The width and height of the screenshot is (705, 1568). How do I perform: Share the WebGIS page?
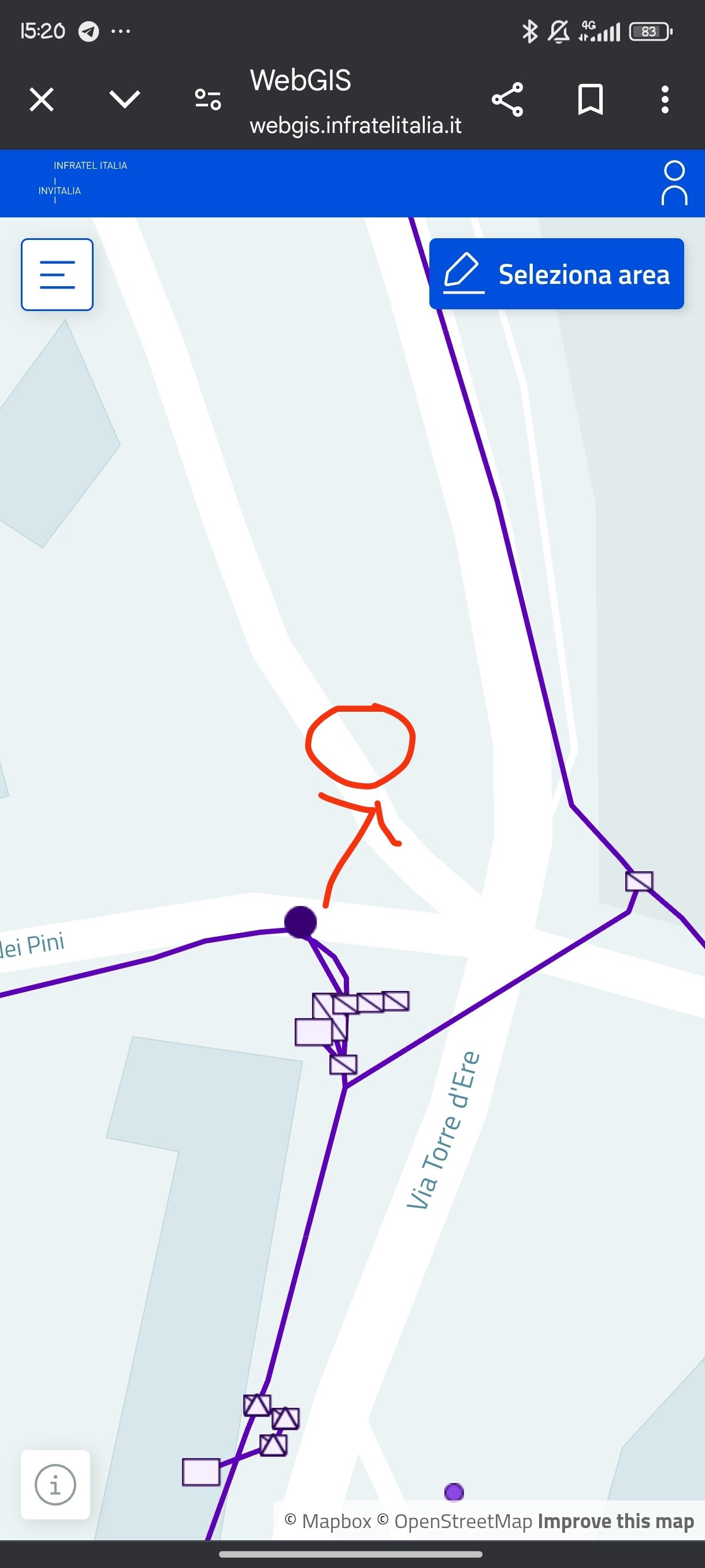(507, 99)
